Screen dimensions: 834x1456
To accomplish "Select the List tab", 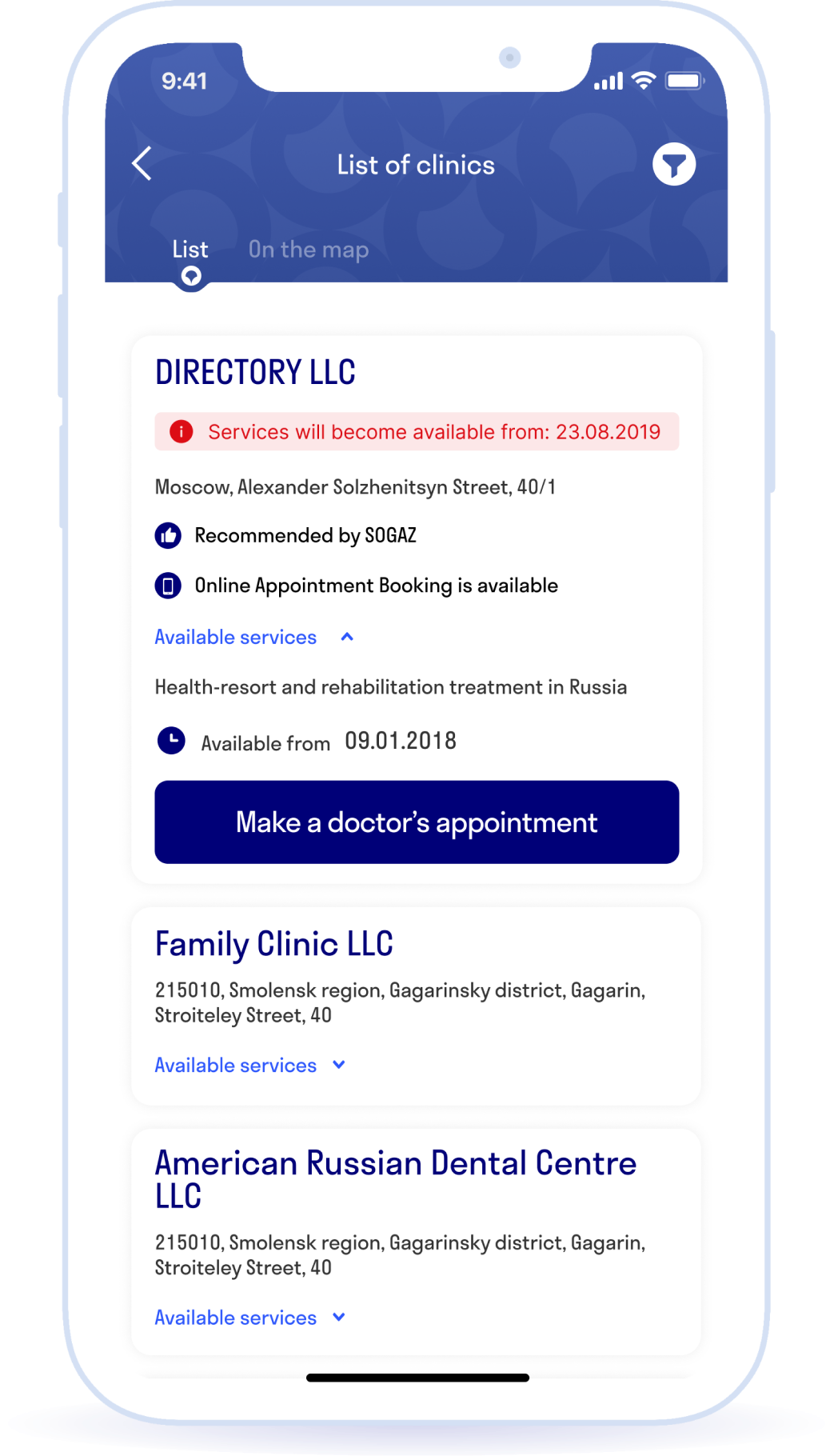I will 190,250.
